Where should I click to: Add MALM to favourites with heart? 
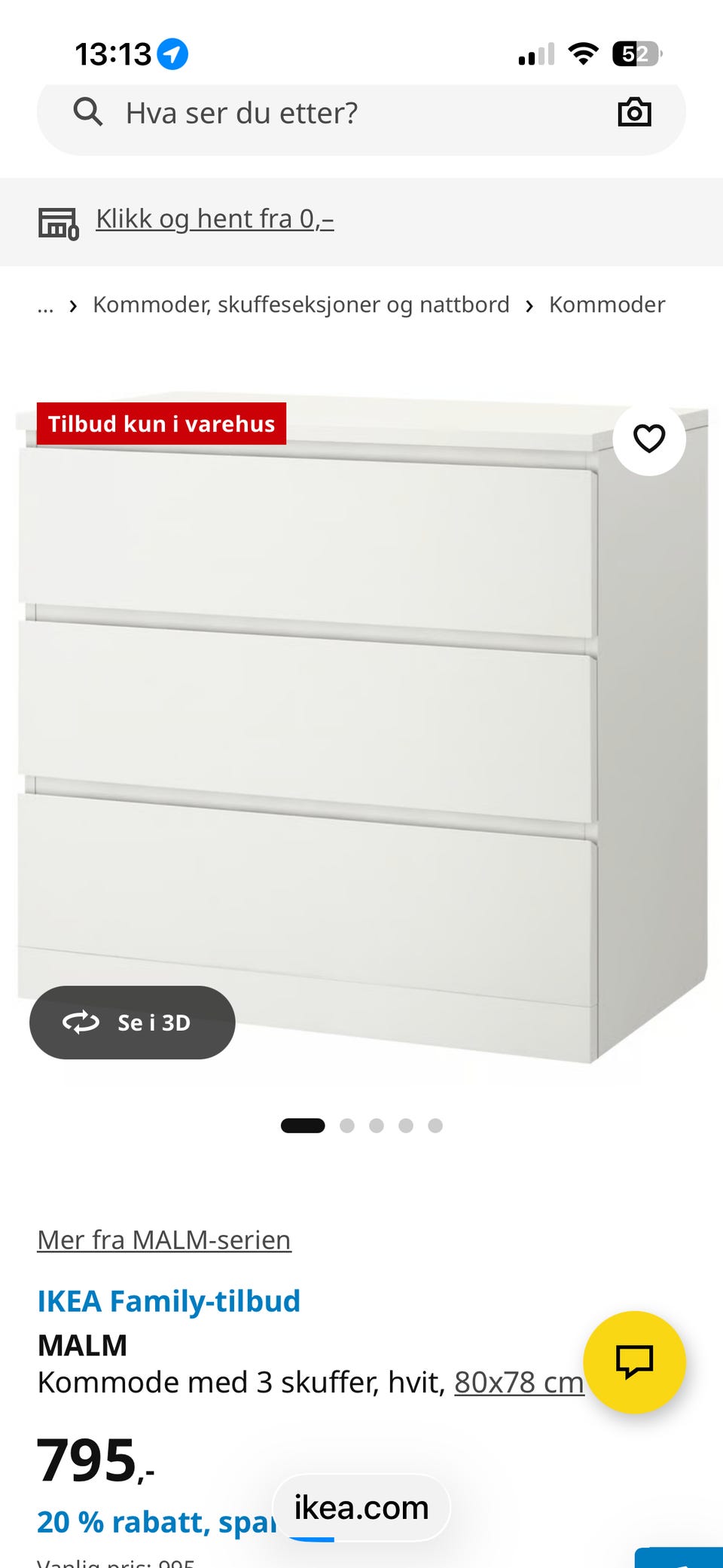(649, 439)
